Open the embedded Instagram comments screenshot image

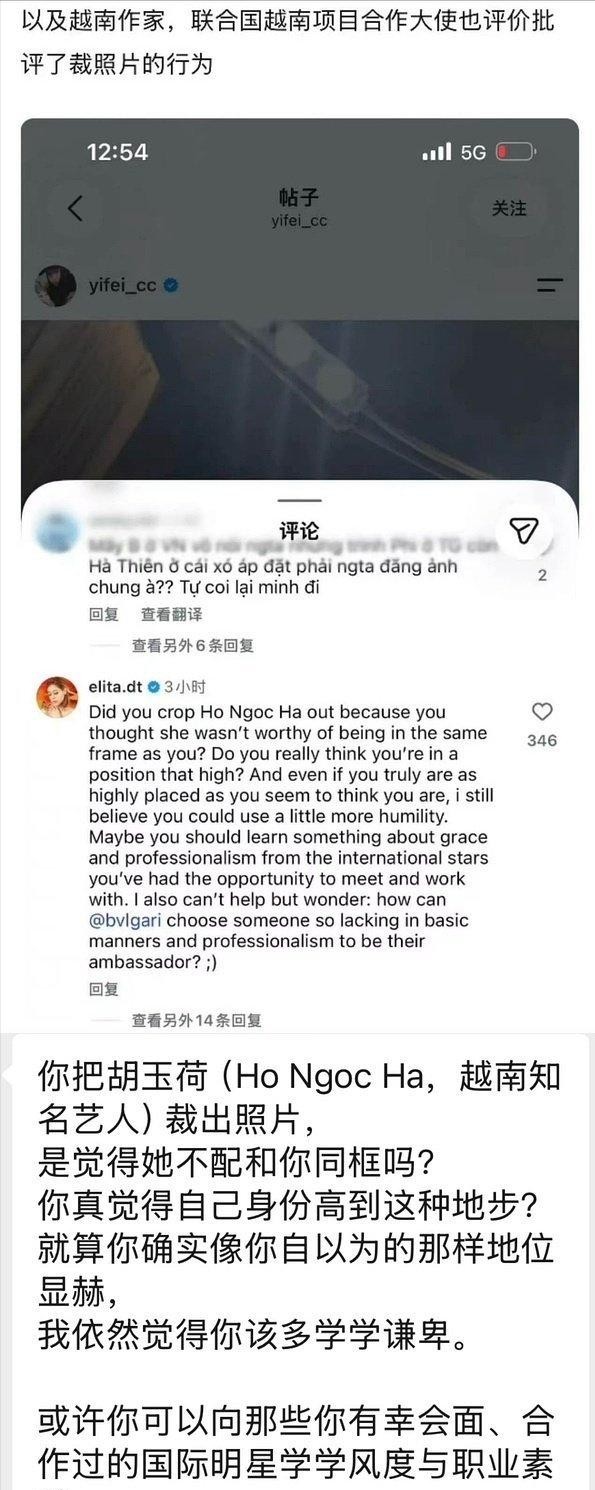pos(300,575)
